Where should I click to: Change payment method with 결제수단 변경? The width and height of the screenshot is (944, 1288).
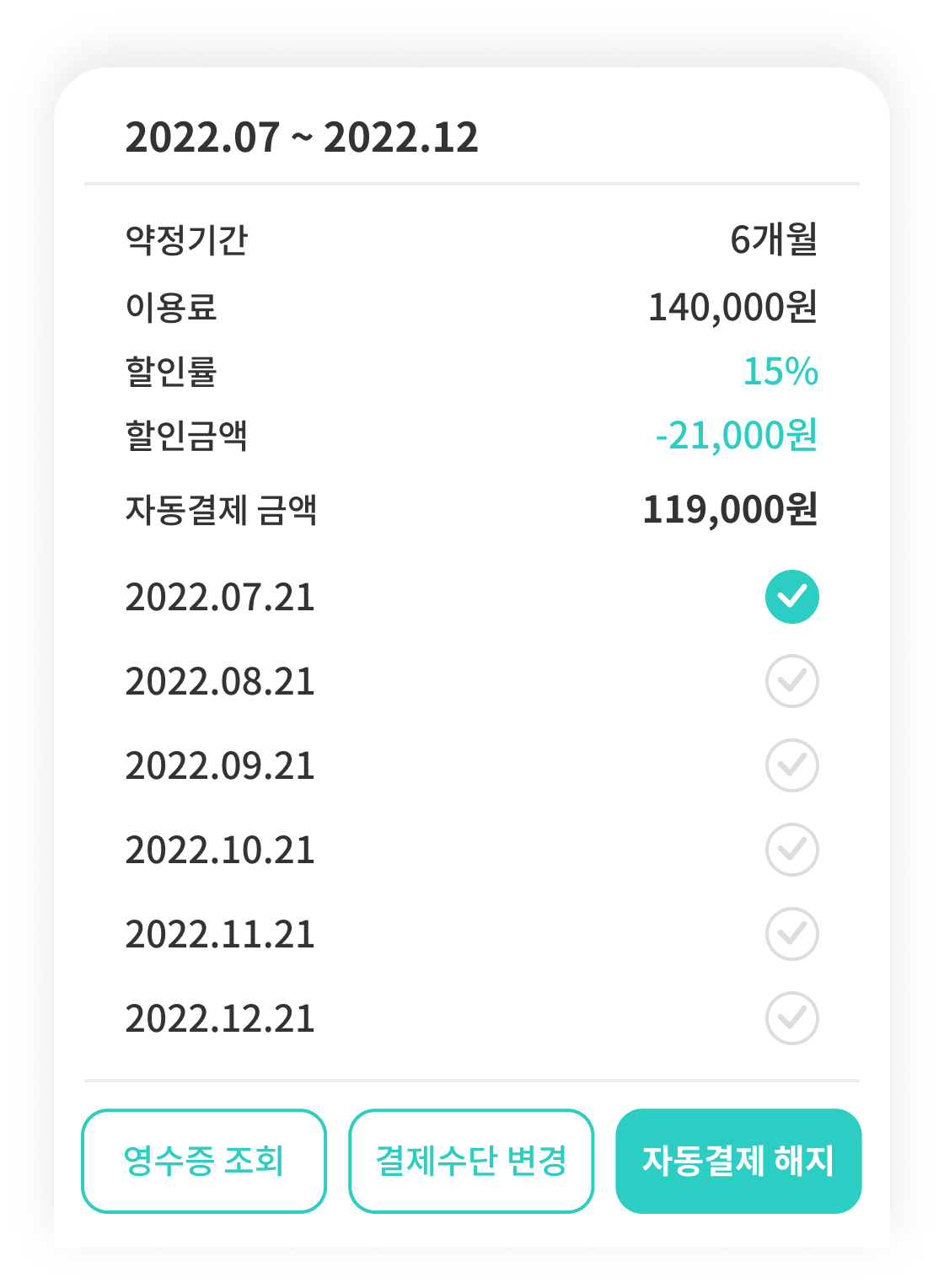pos(471,1161)
